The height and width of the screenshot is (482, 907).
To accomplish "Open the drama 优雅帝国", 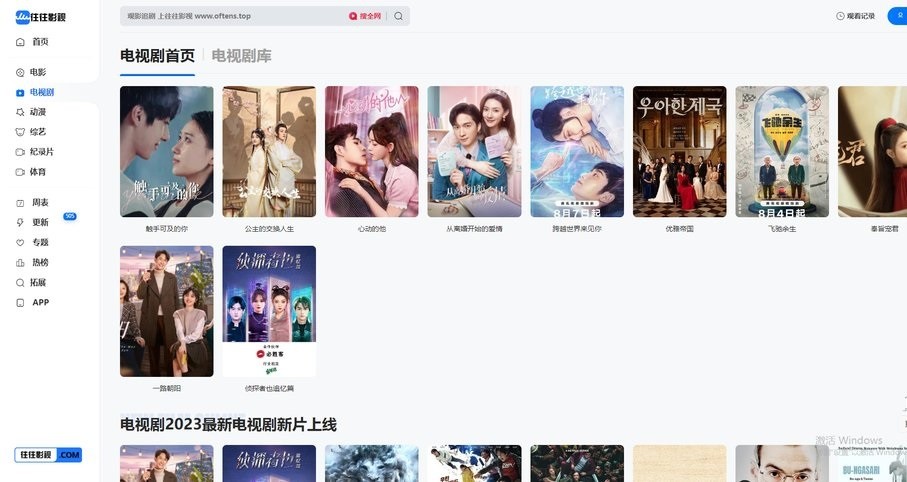I will click(679, 152).
